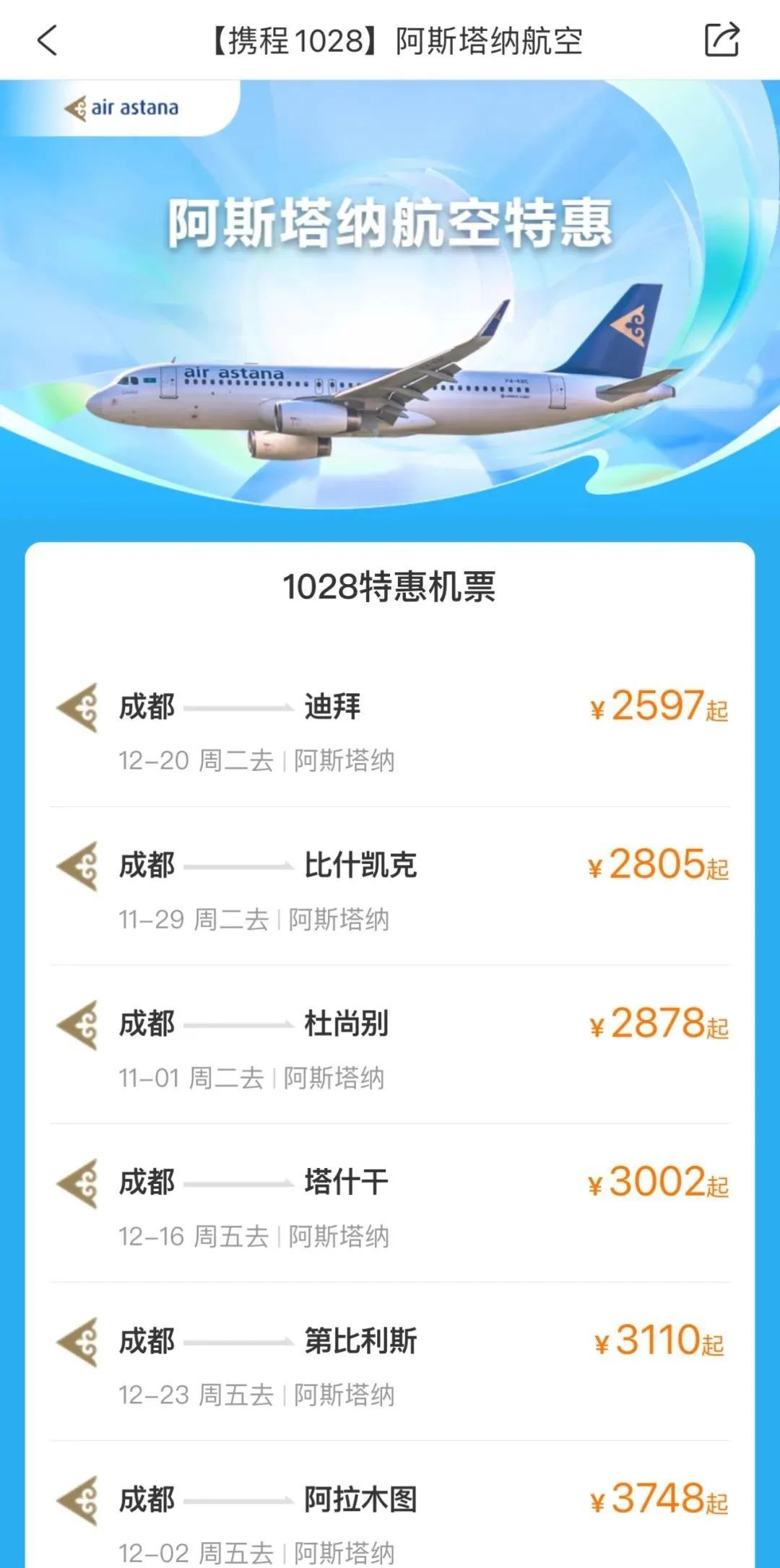The width and height of the screenshot is (780, 1568).
Task: Open the 成都 to 第比利斯 flight offer
Action: [390, 1364]
